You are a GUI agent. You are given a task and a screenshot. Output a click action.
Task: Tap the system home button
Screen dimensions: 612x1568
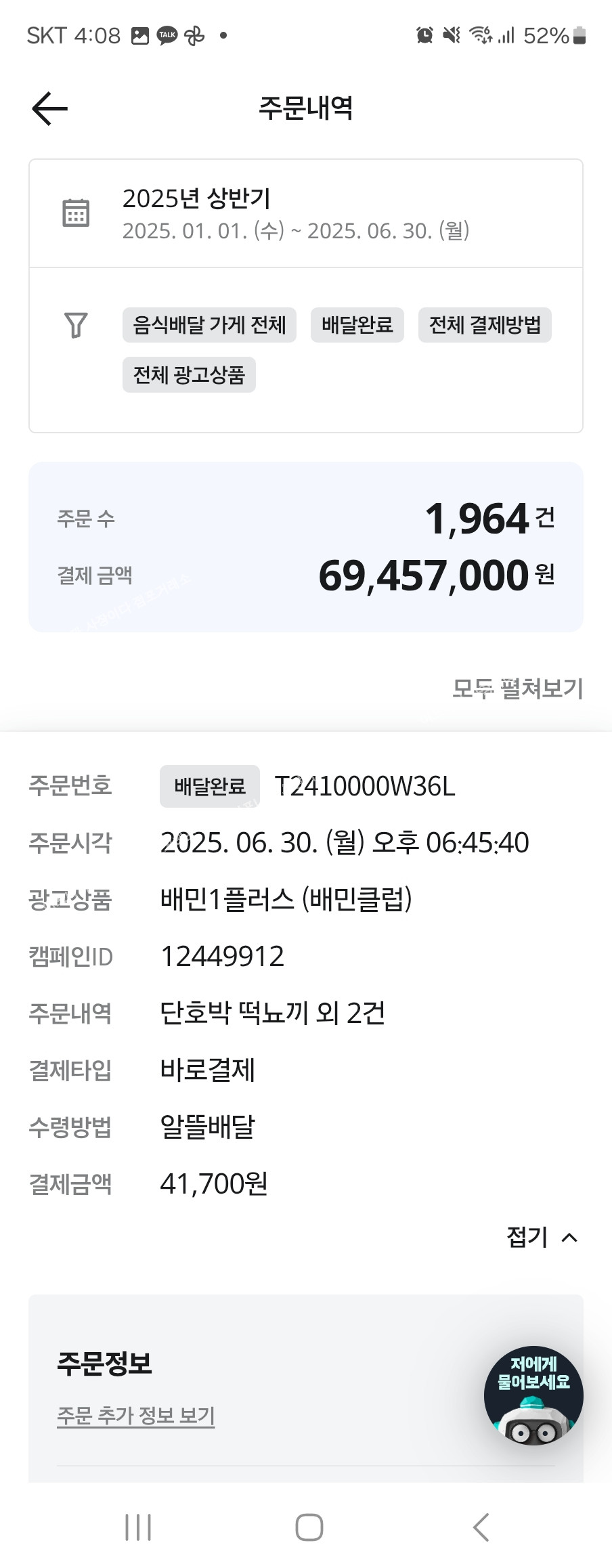[x=309, y=1527]
